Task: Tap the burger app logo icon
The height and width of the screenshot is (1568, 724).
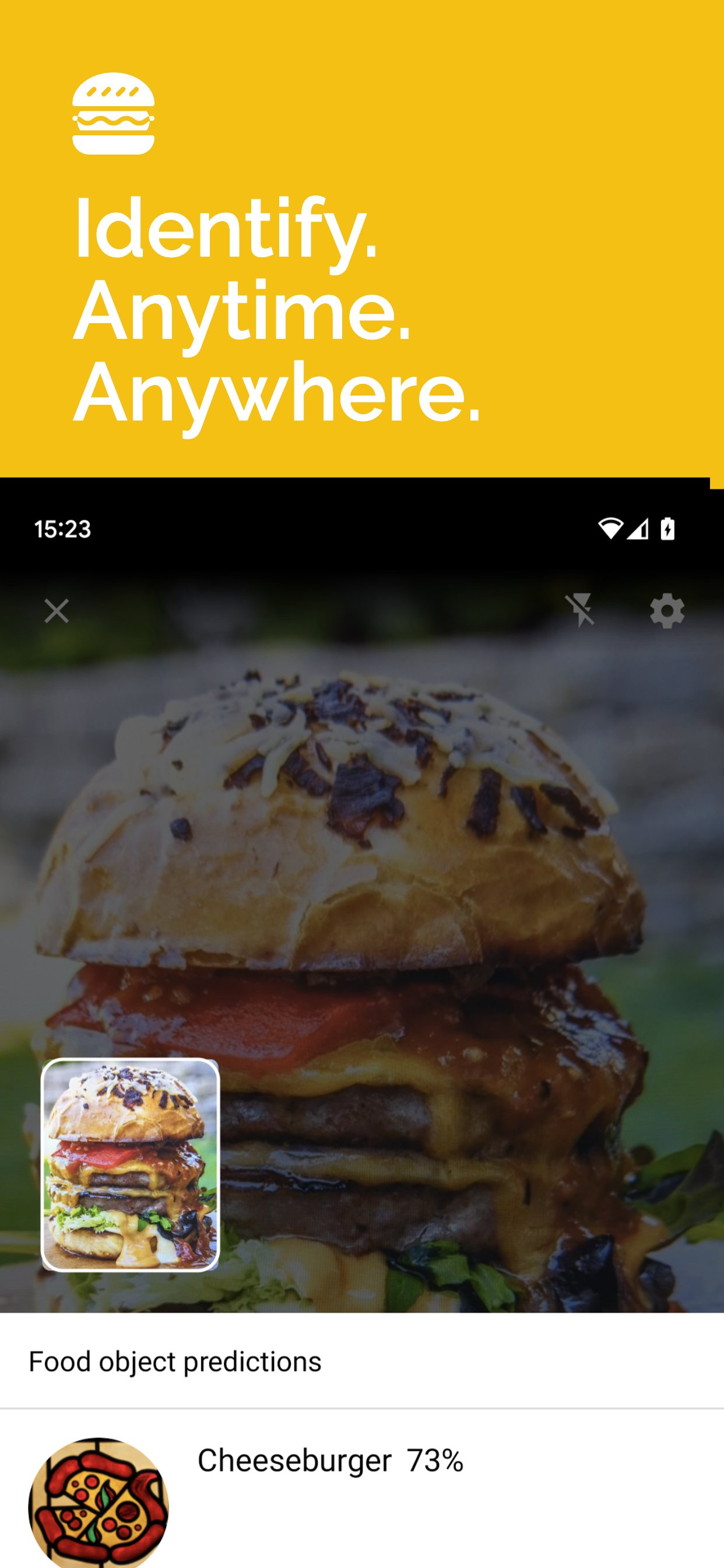Action: 113,114
